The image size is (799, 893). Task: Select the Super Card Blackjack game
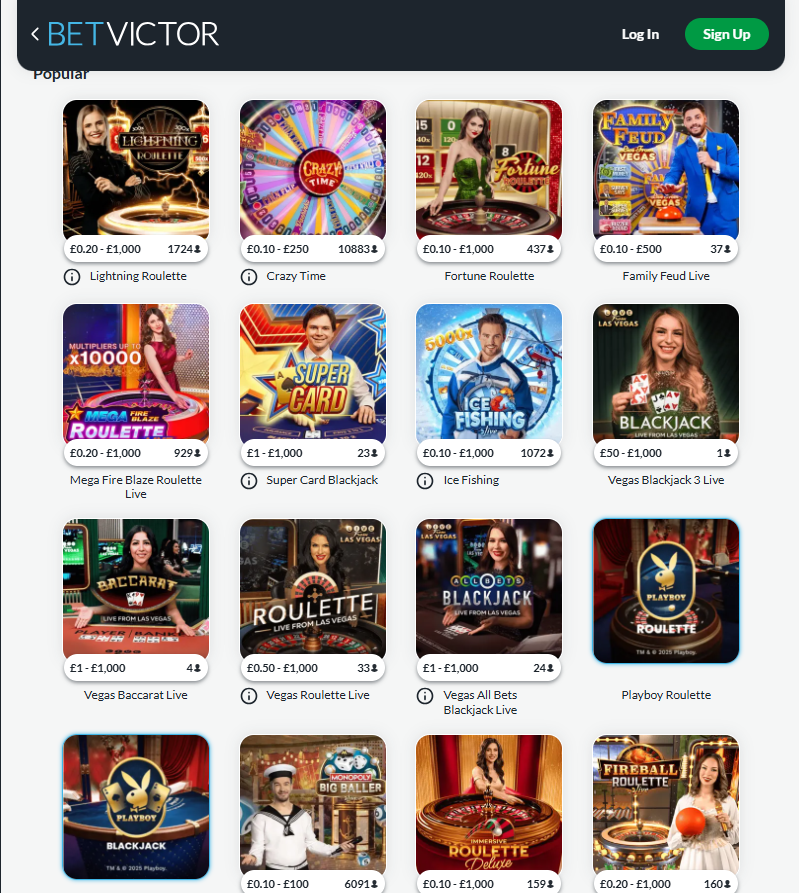tap(312, 372)
